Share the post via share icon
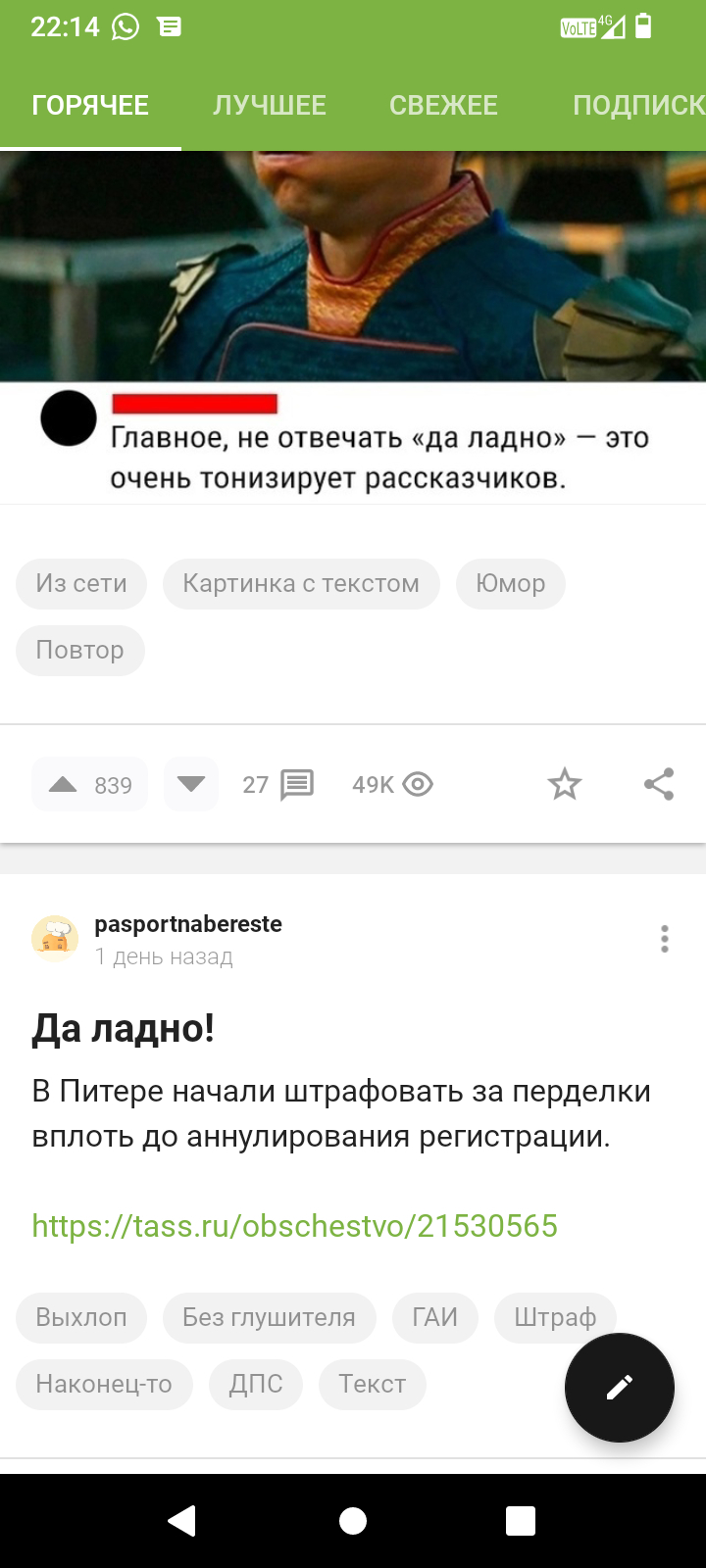This screenshot has height=1568, width=706. pyautogui.click(x=659, y=784)
